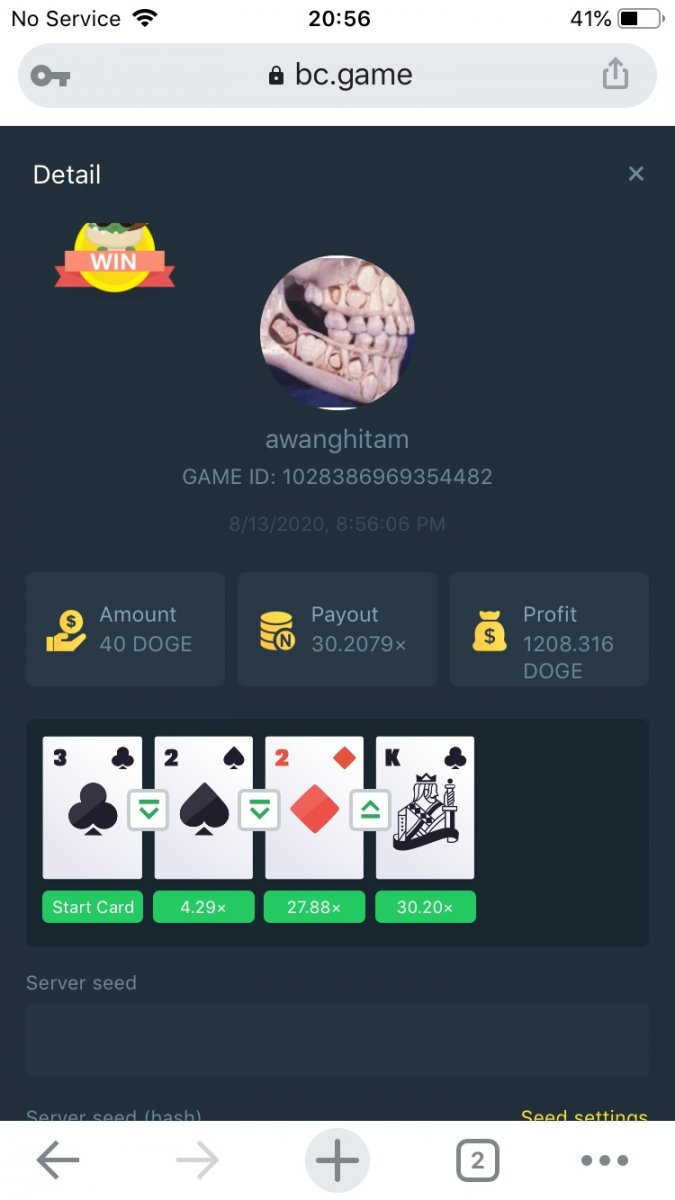
Task: Close the Detail dialog
Action: [x=635, y=174]
